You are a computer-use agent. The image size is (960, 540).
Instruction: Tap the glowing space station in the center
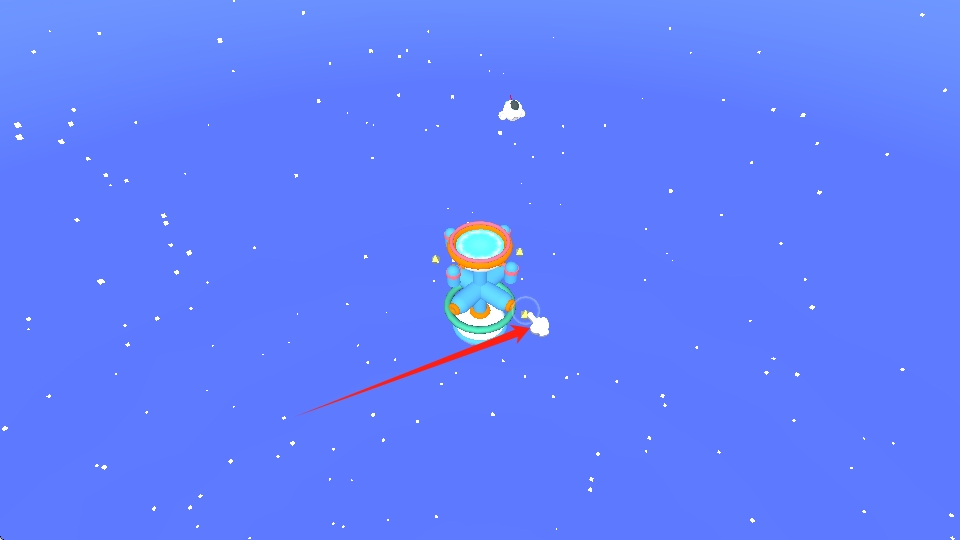click(x=480, y=280)
